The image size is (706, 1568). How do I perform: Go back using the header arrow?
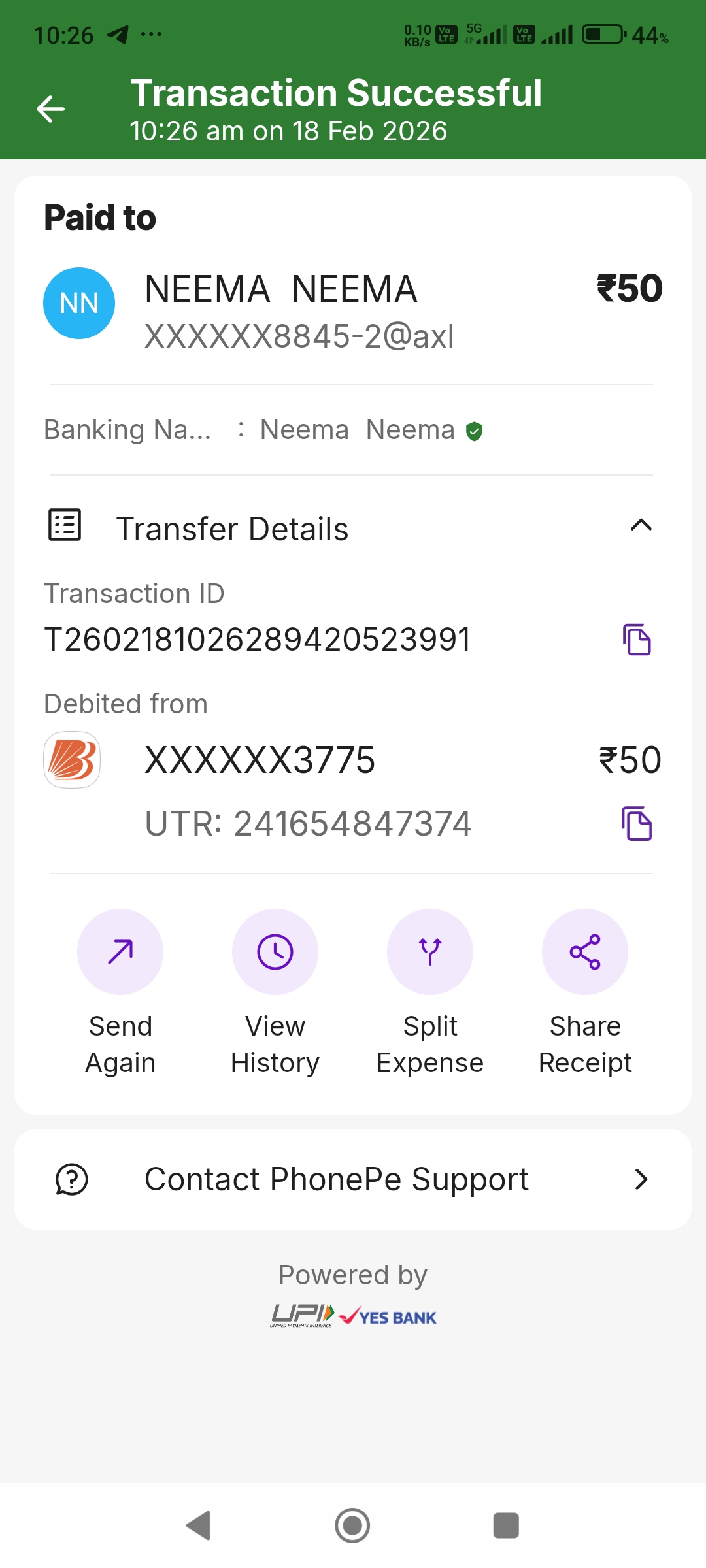(50, 109)
